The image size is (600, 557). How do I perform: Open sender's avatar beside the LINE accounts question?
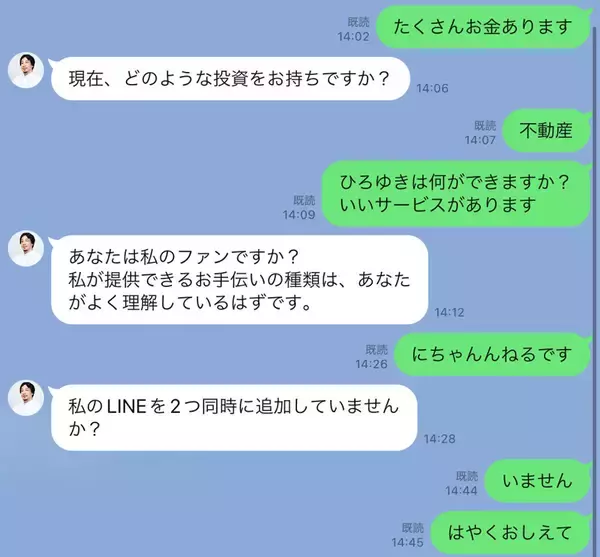pyautogui.click(x=26, y=398)
